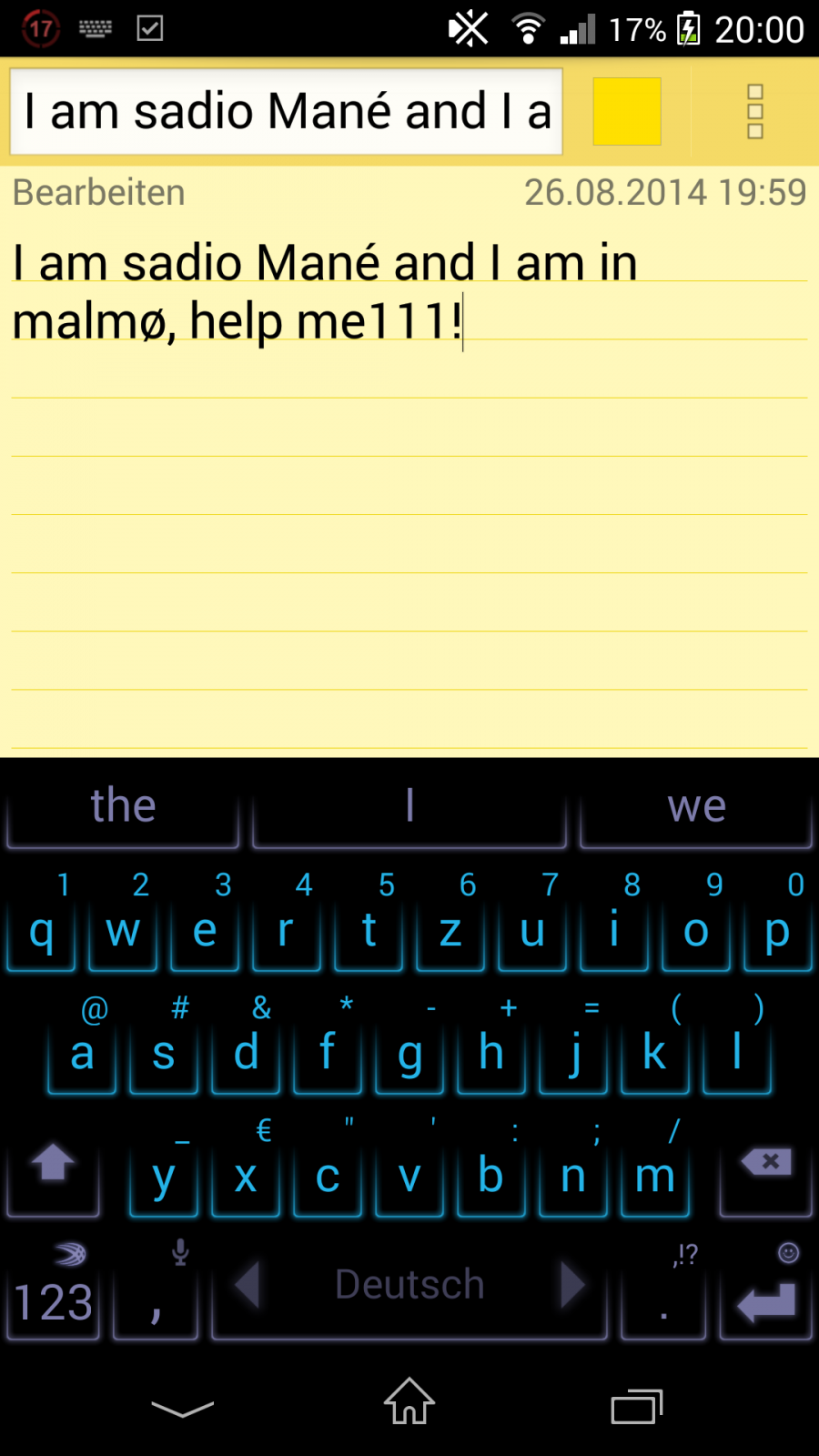Tap the enter key
Viewport: 819px width, 1456px height.
[765, 1289]
